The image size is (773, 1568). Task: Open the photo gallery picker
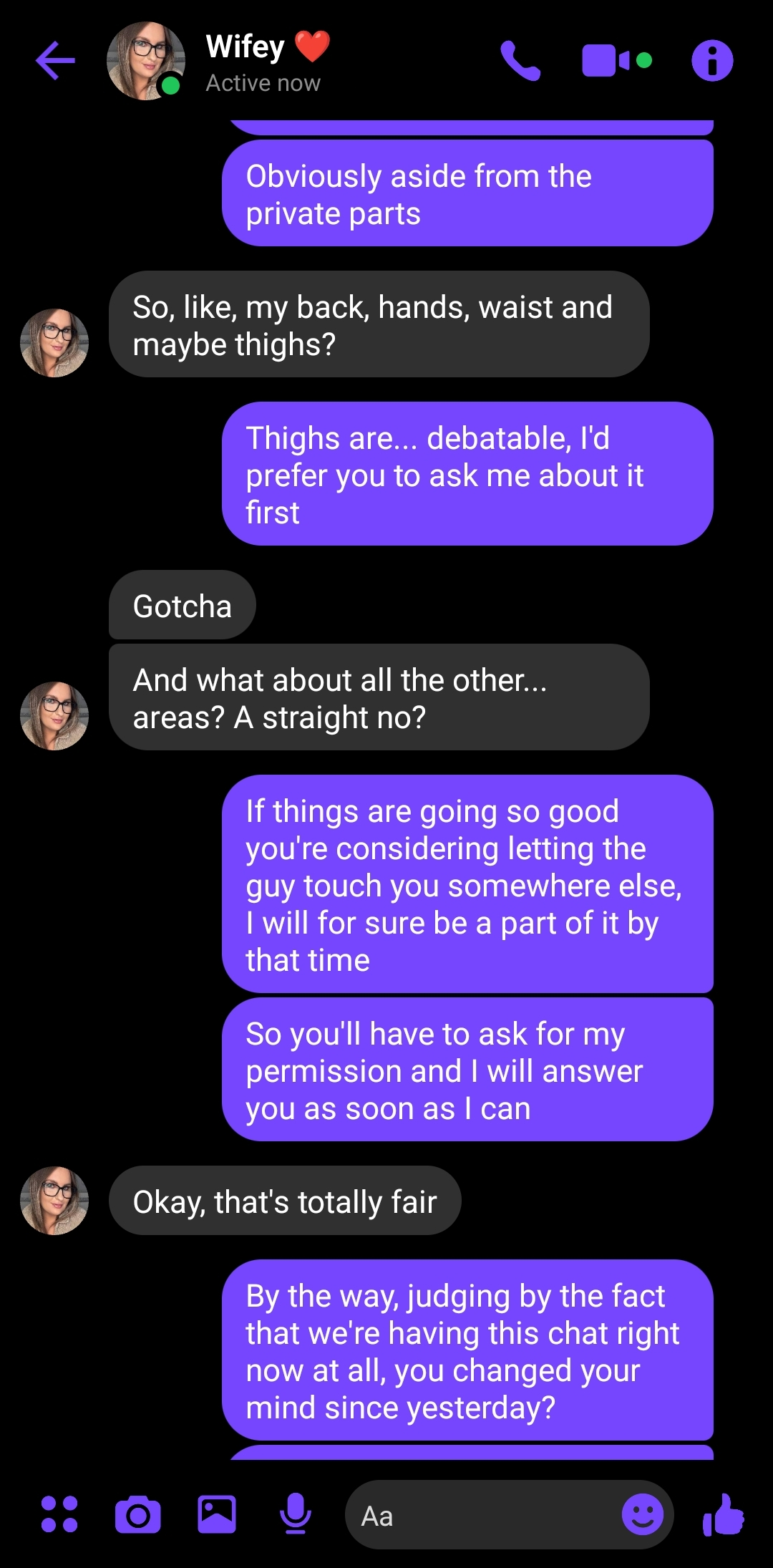[x=217, y=1514]
